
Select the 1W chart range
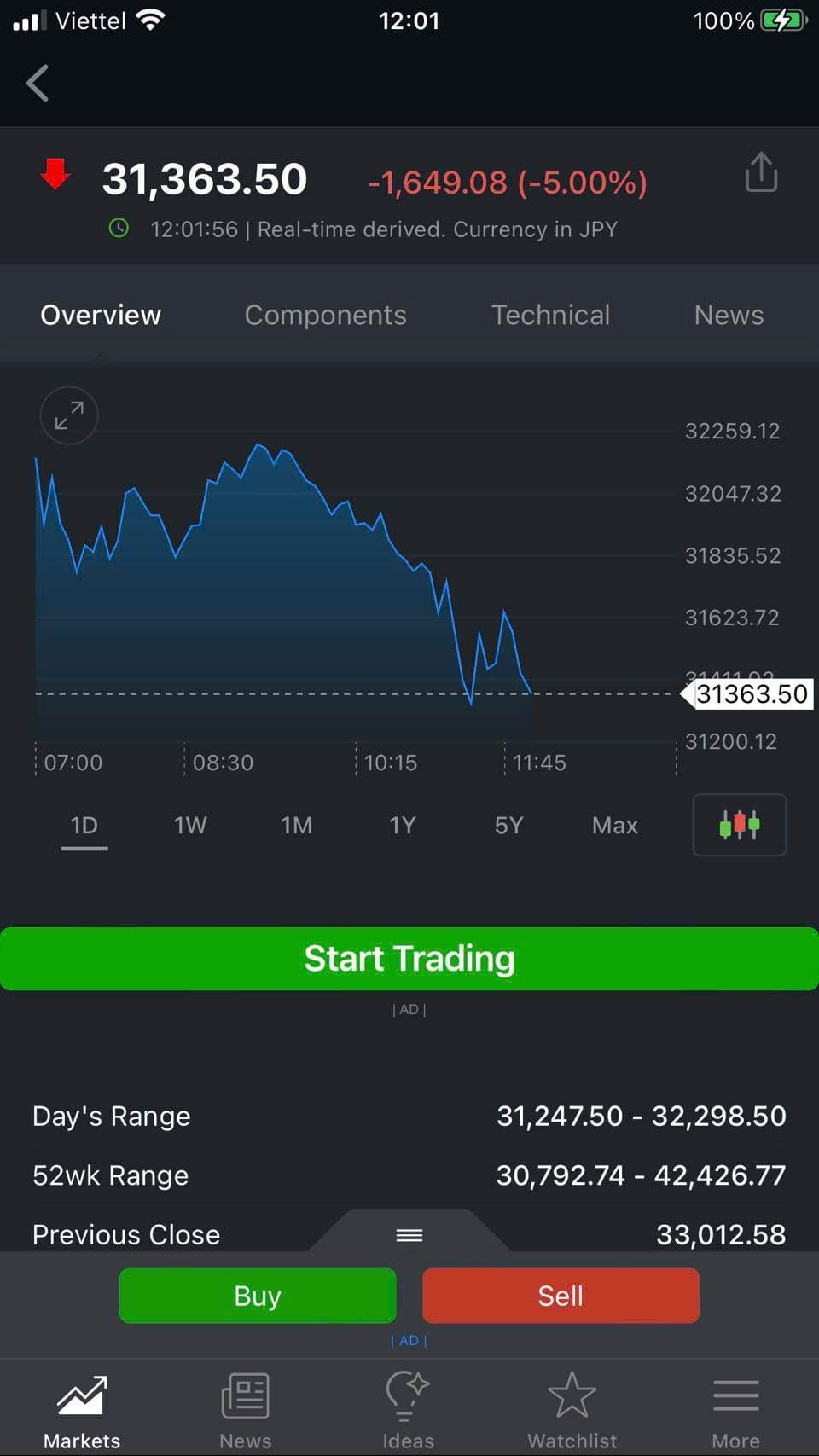click(x=190, y=825)
